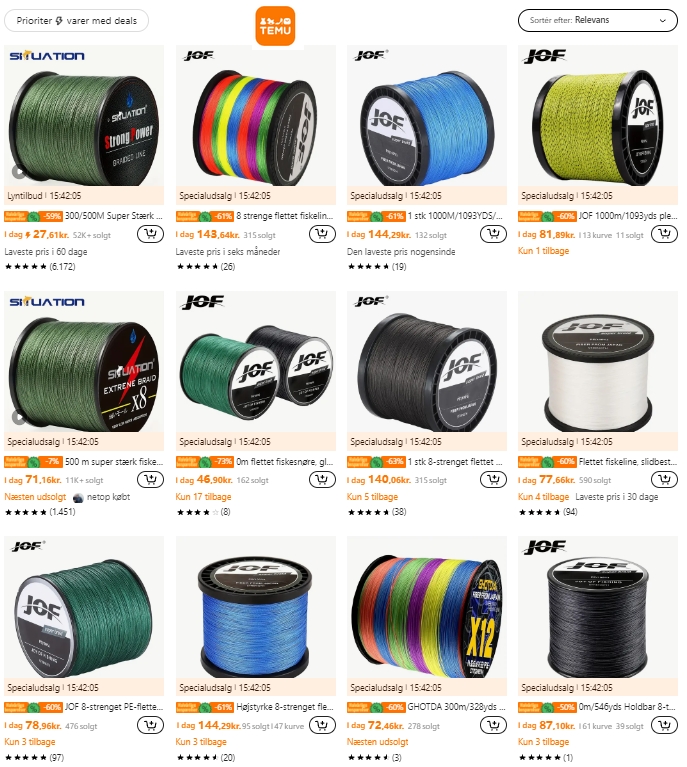This screenshot has height=767, width=687.
Task: Add 71,16kr Extreme Braid X8 to cart
Action: pos(150,479)
